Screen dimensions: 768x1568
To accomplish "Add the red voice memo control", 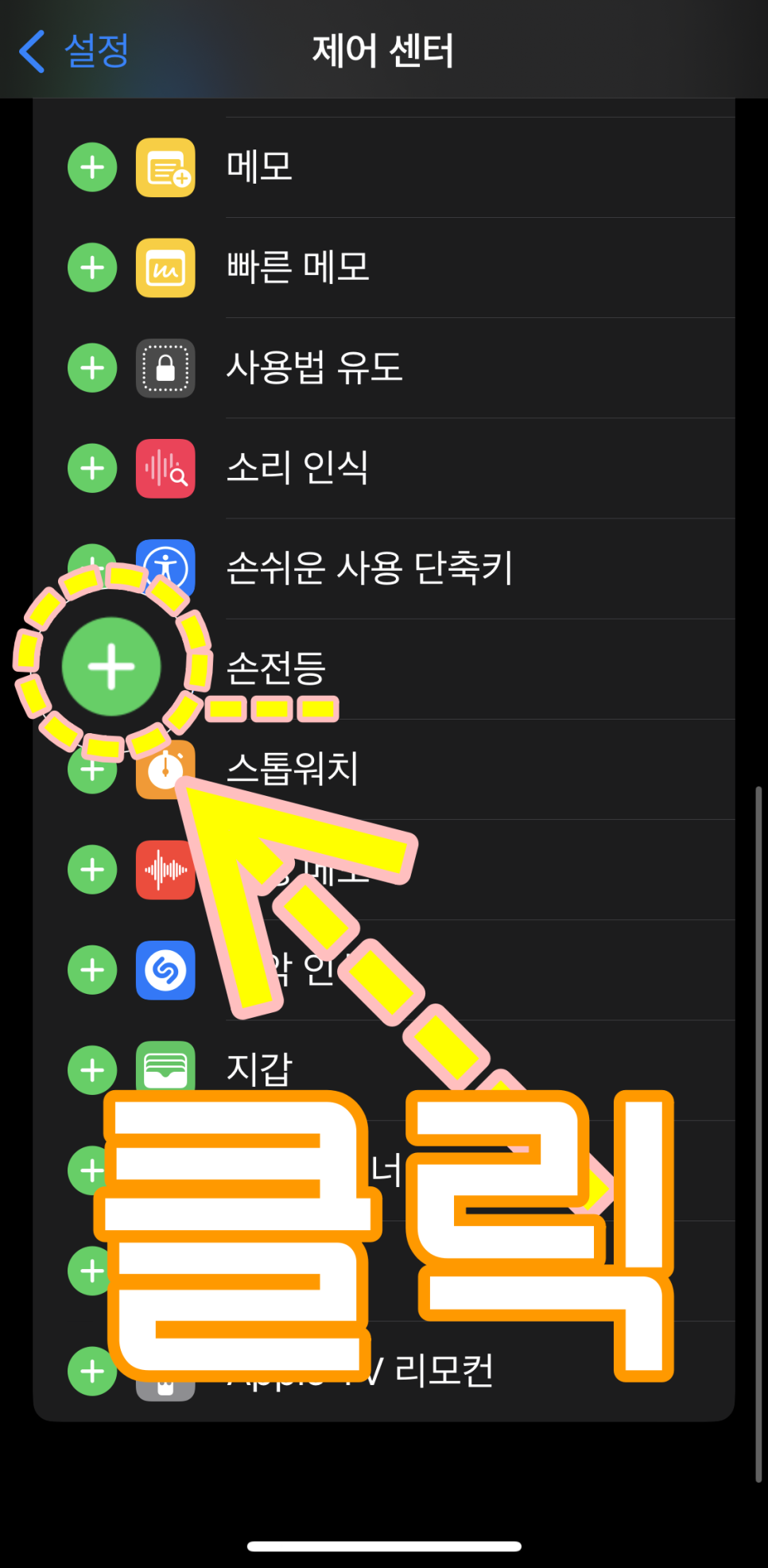I will [92, 870].
